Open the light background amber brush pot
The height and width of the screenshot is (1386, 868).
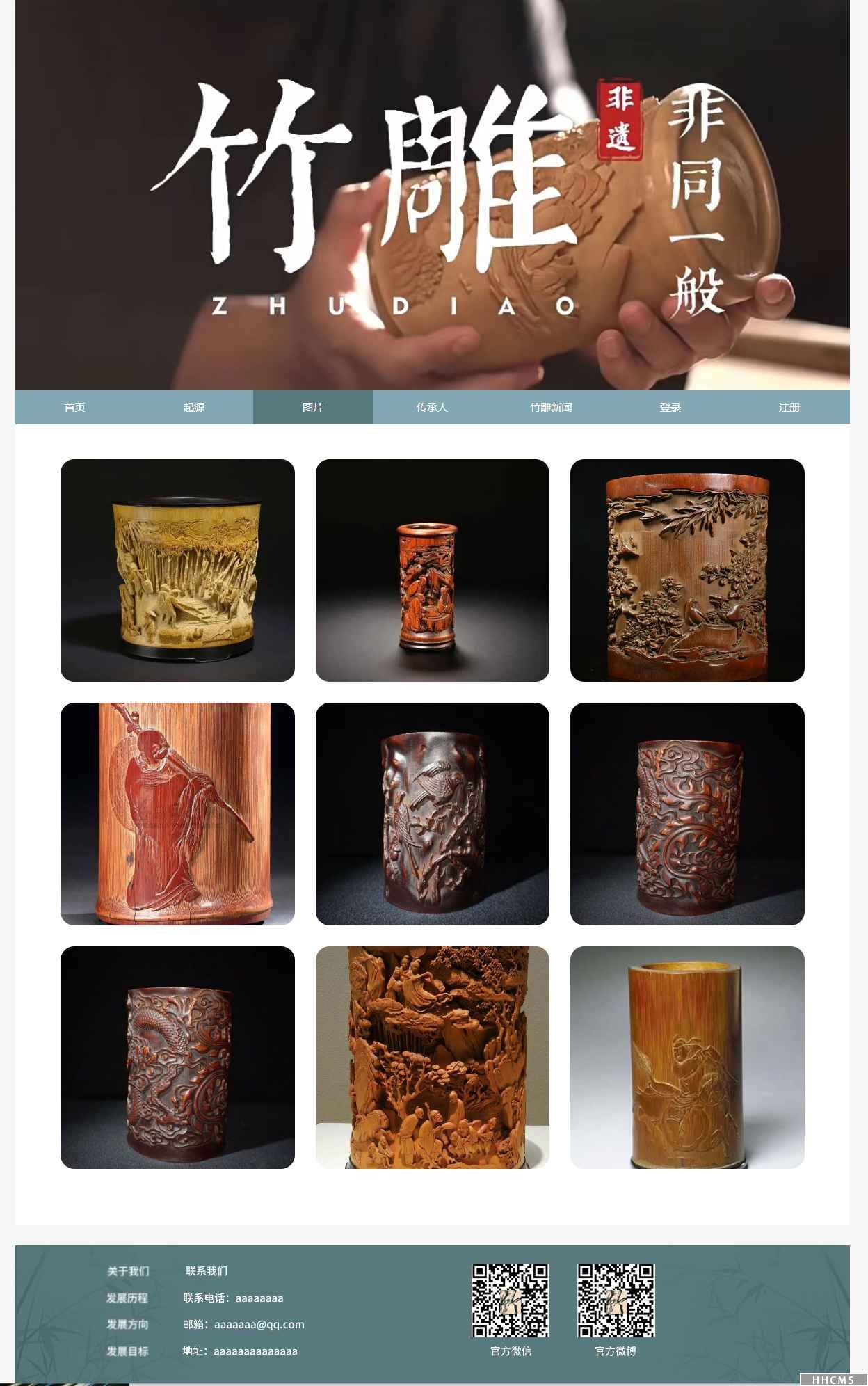pos(687,1057)
